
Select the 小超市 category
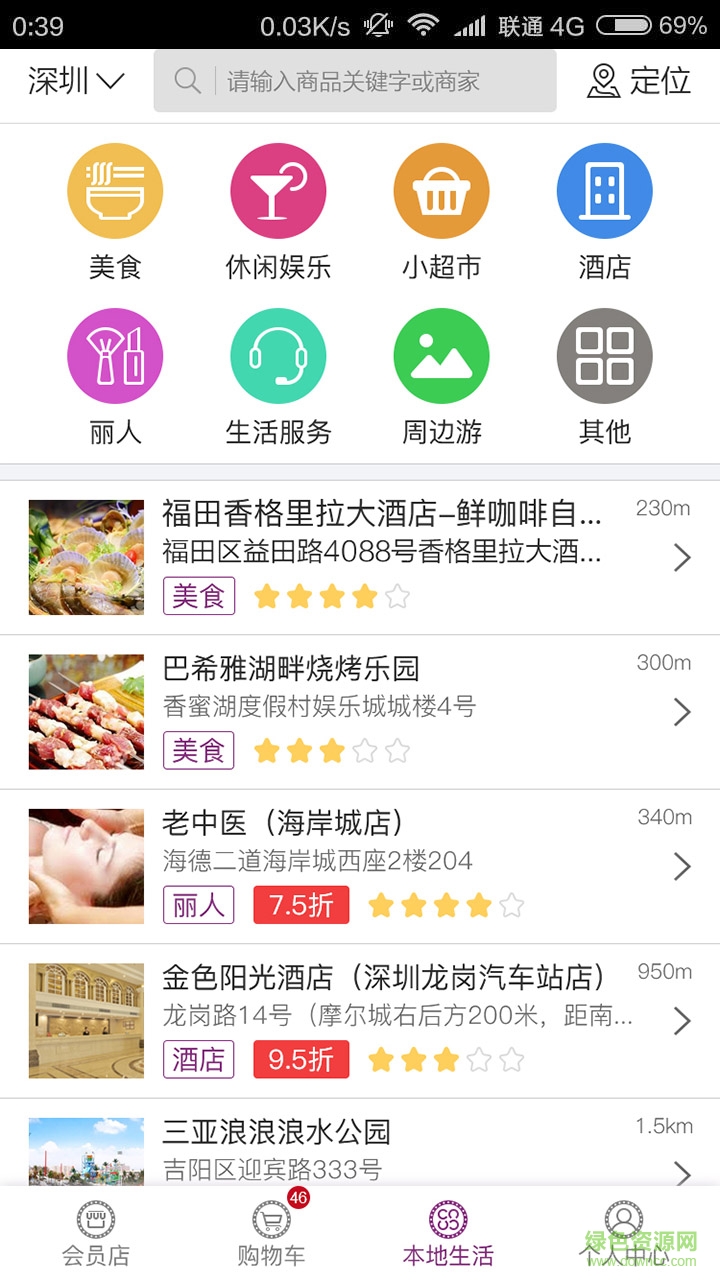click(441, 211)
